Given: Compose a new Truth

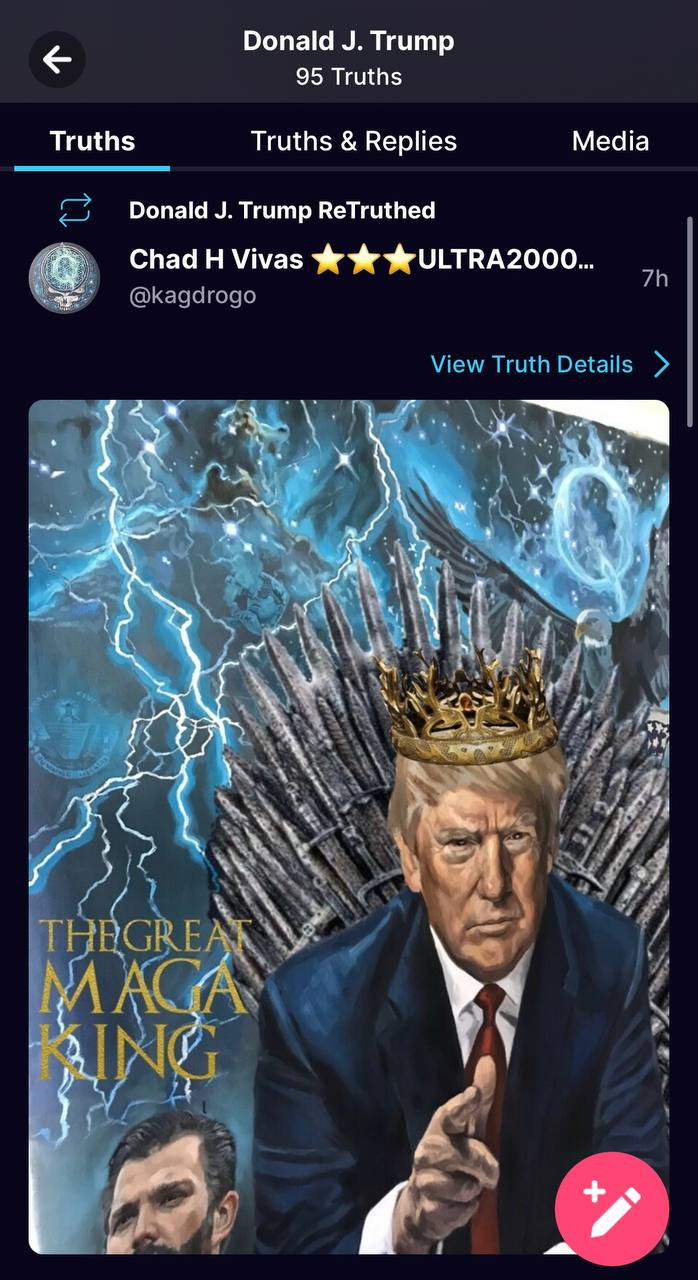Looking at the screenshot, I should point(612,1208).
